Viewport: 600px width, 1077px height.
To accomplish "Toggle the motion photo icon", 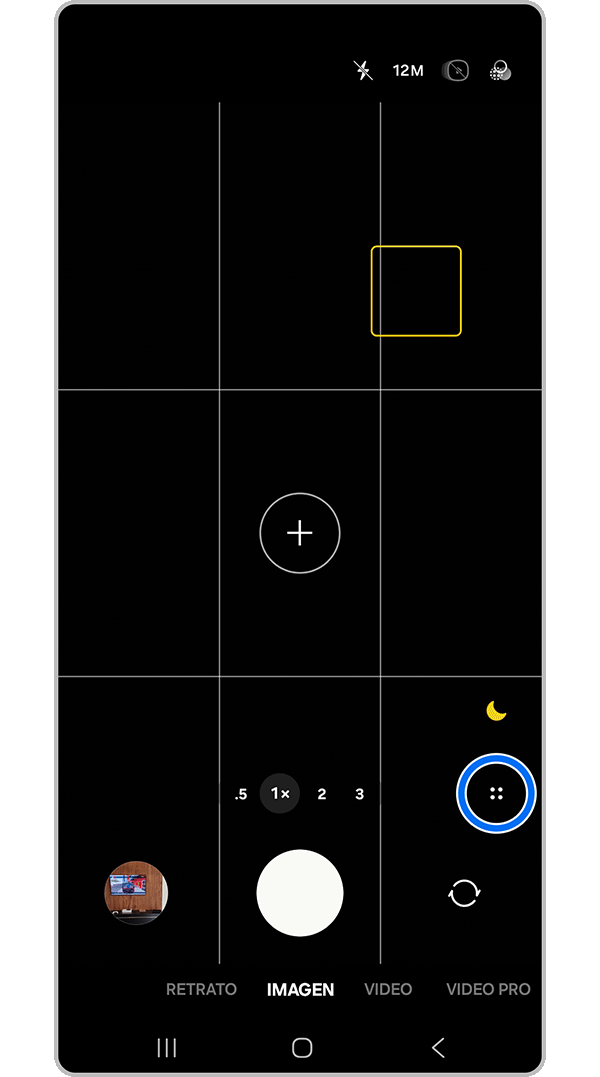I will pyautogui.click(x=455, y=71).
